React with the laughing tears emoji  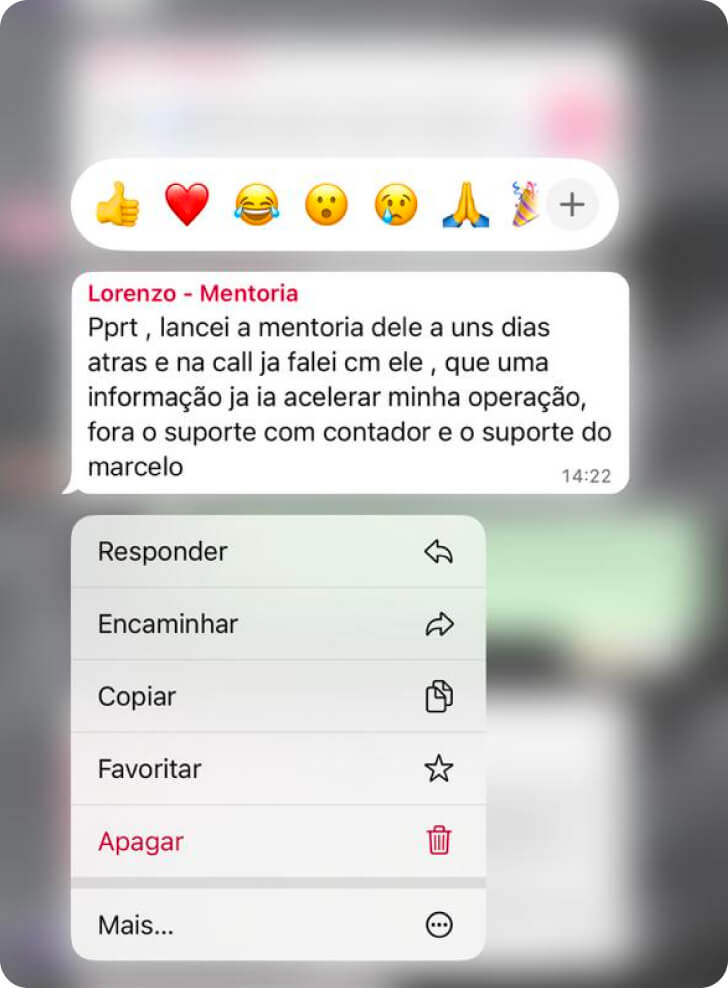(257, 205)
